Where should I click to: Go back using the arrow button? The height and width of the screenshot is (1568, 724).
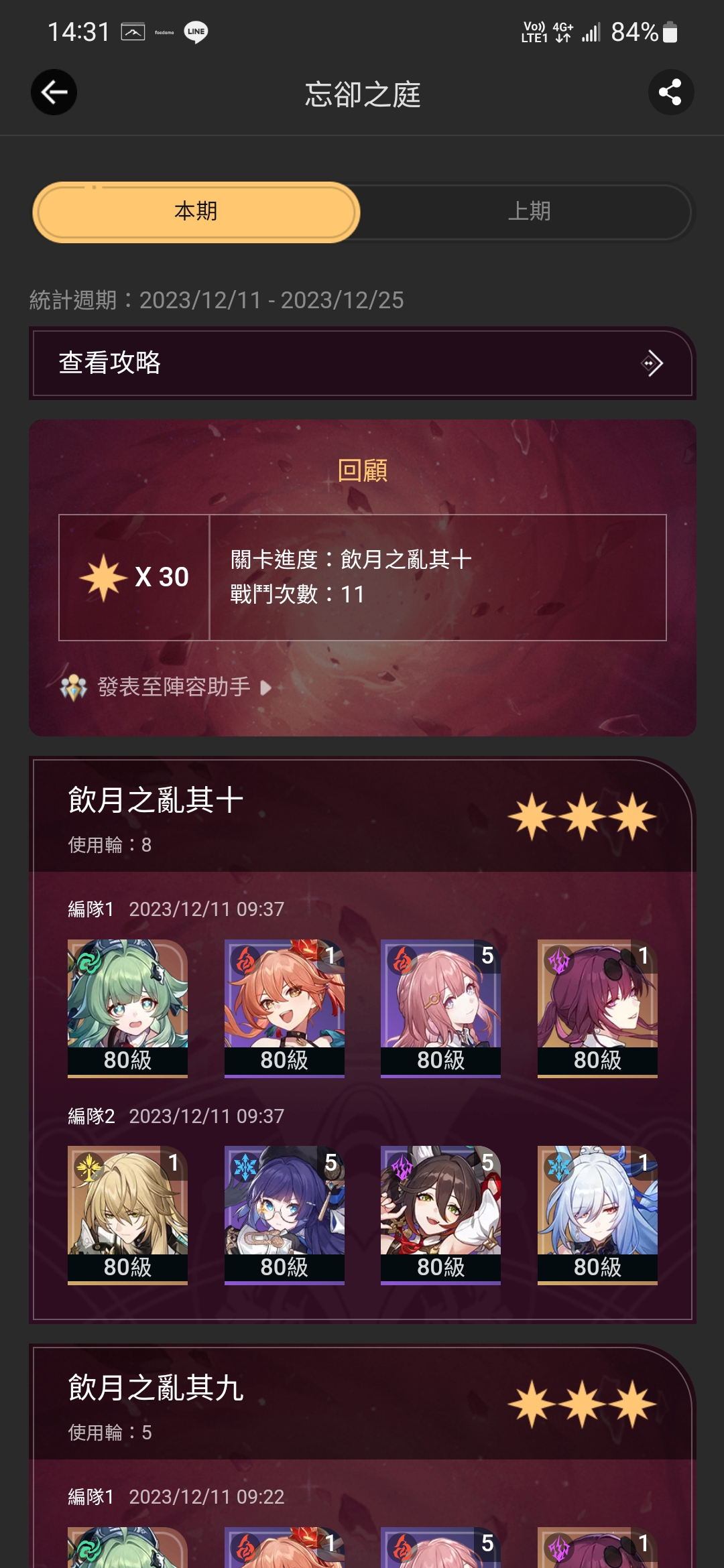coord(54,92)
